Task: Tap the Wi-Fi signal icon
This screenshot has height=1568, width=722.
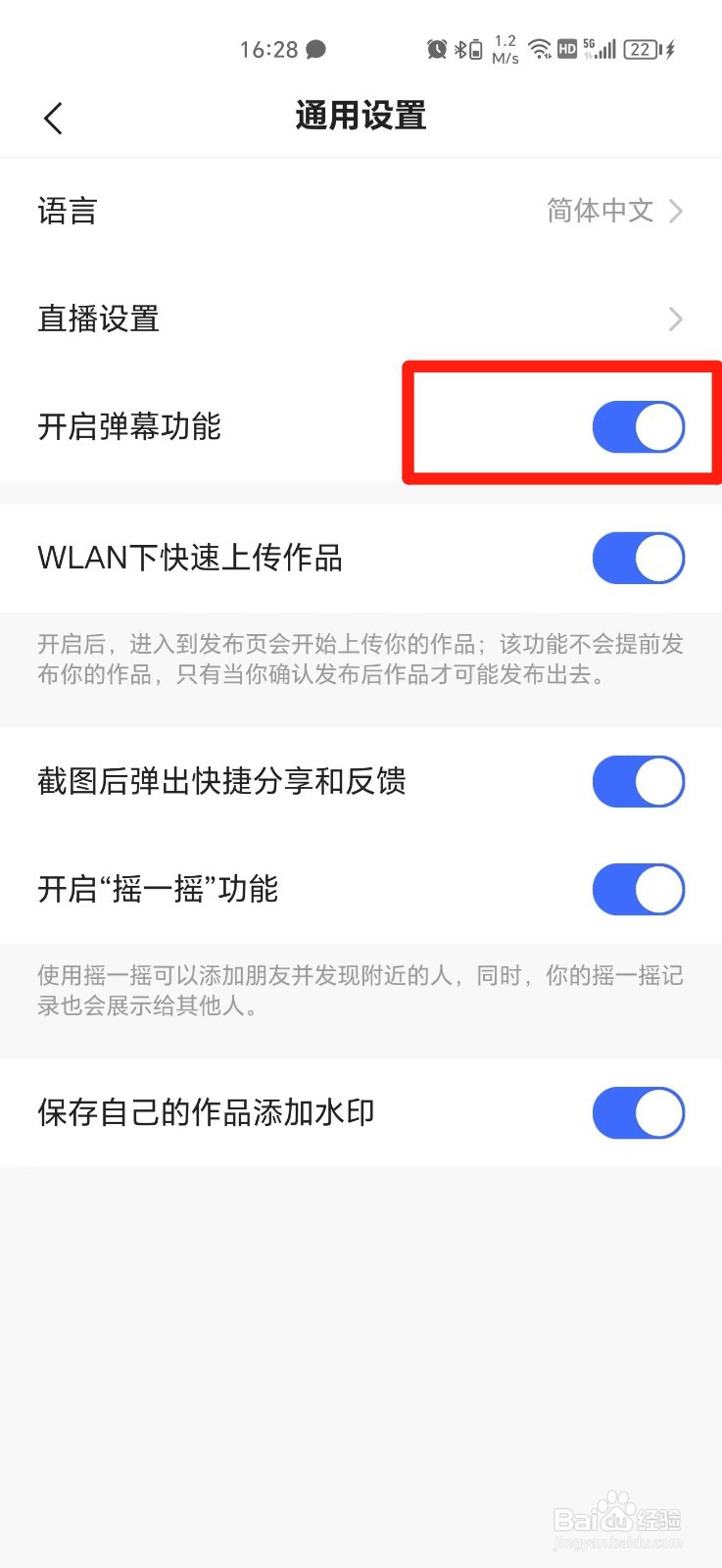Action: pyautogui.click(x=541, y=49)
